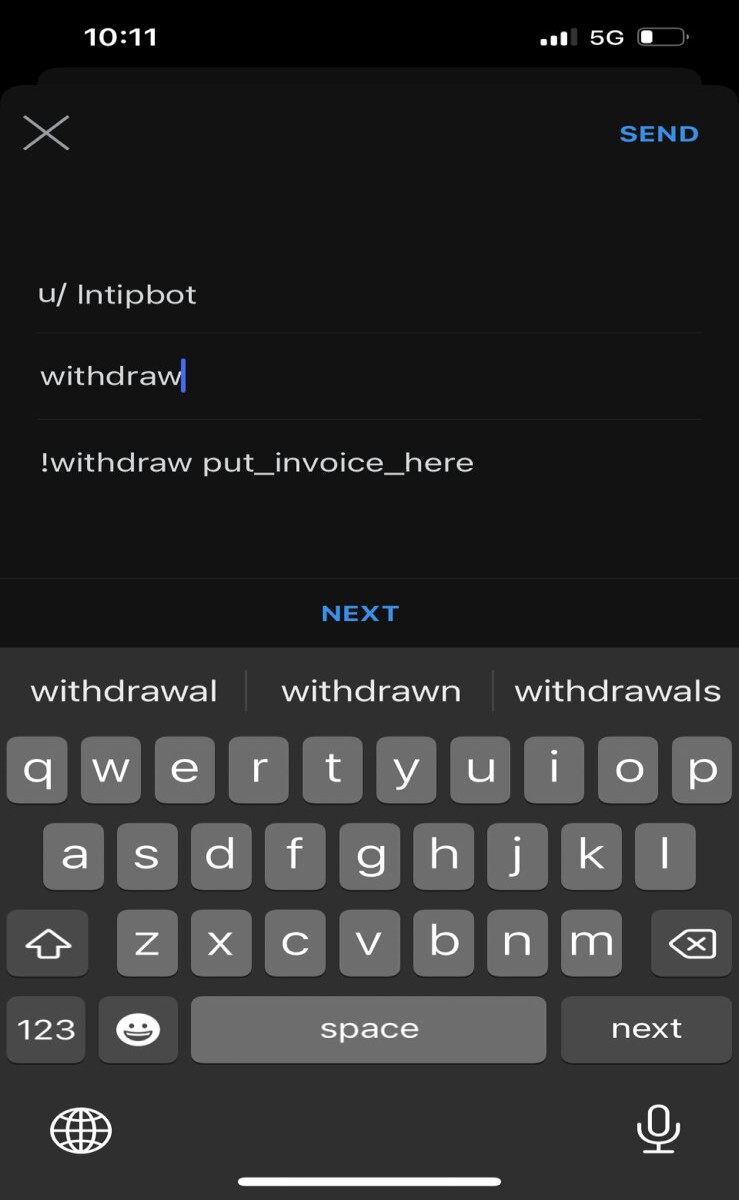Tap the keyboard next key
The width and height of the screenshot is (739, 1200).
click(x=646, y=1029)
